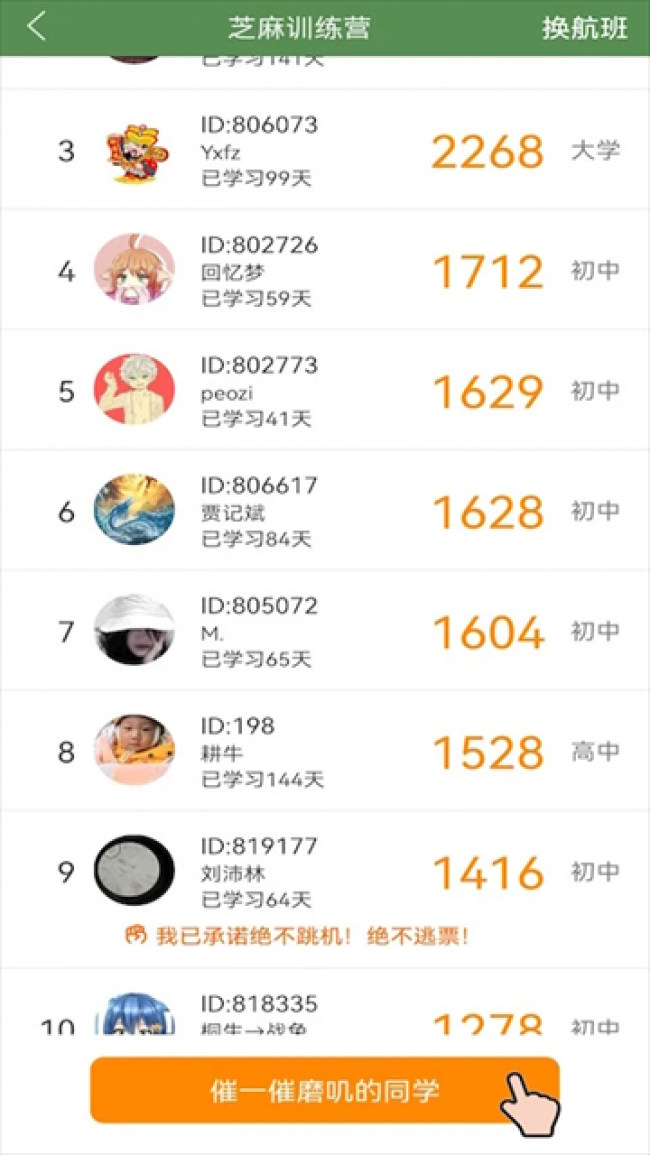Tap 换航班 to switch flights
The height and width of the screenshot is (1155, 650).
(585, 28)
